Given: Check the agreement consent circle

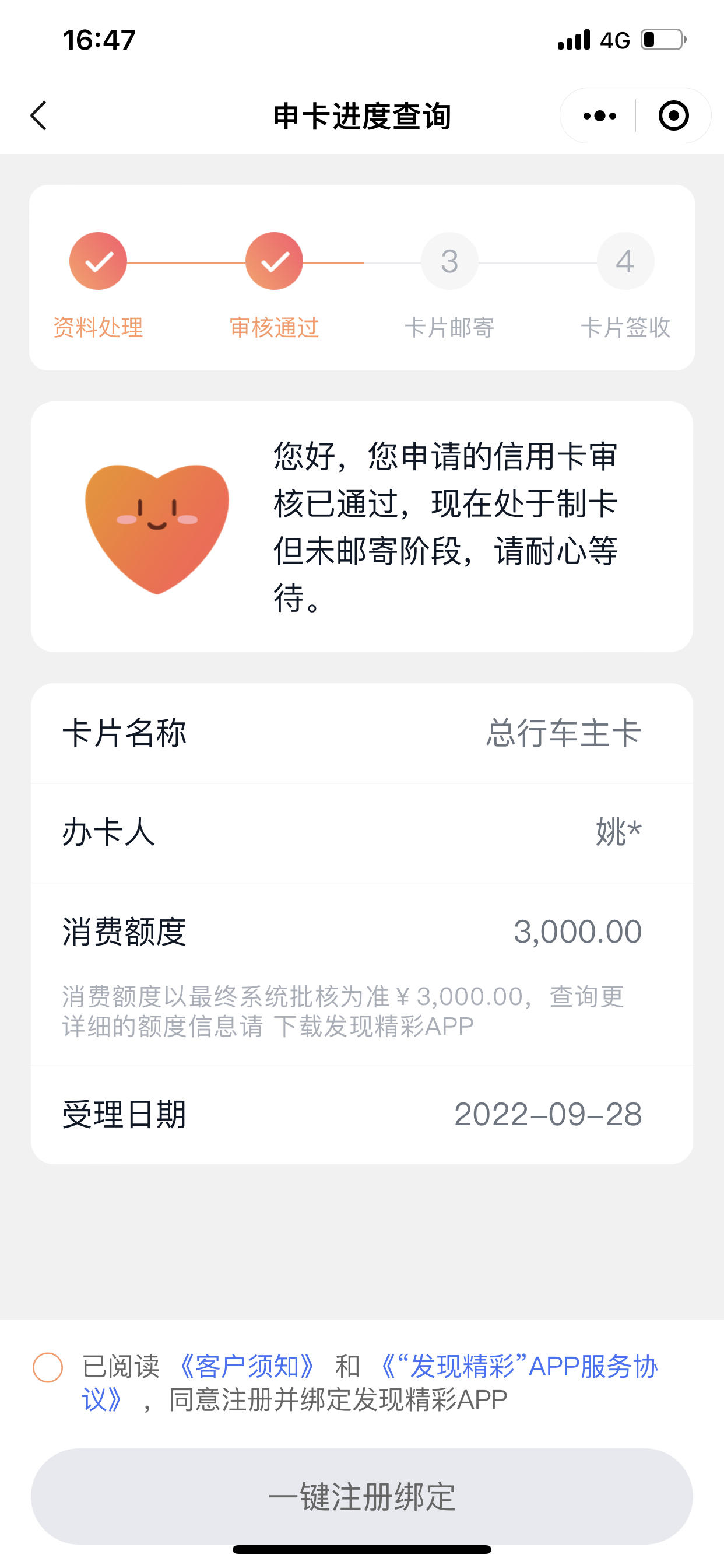Looking at the screenshot, I should (x=48, y=1368).
